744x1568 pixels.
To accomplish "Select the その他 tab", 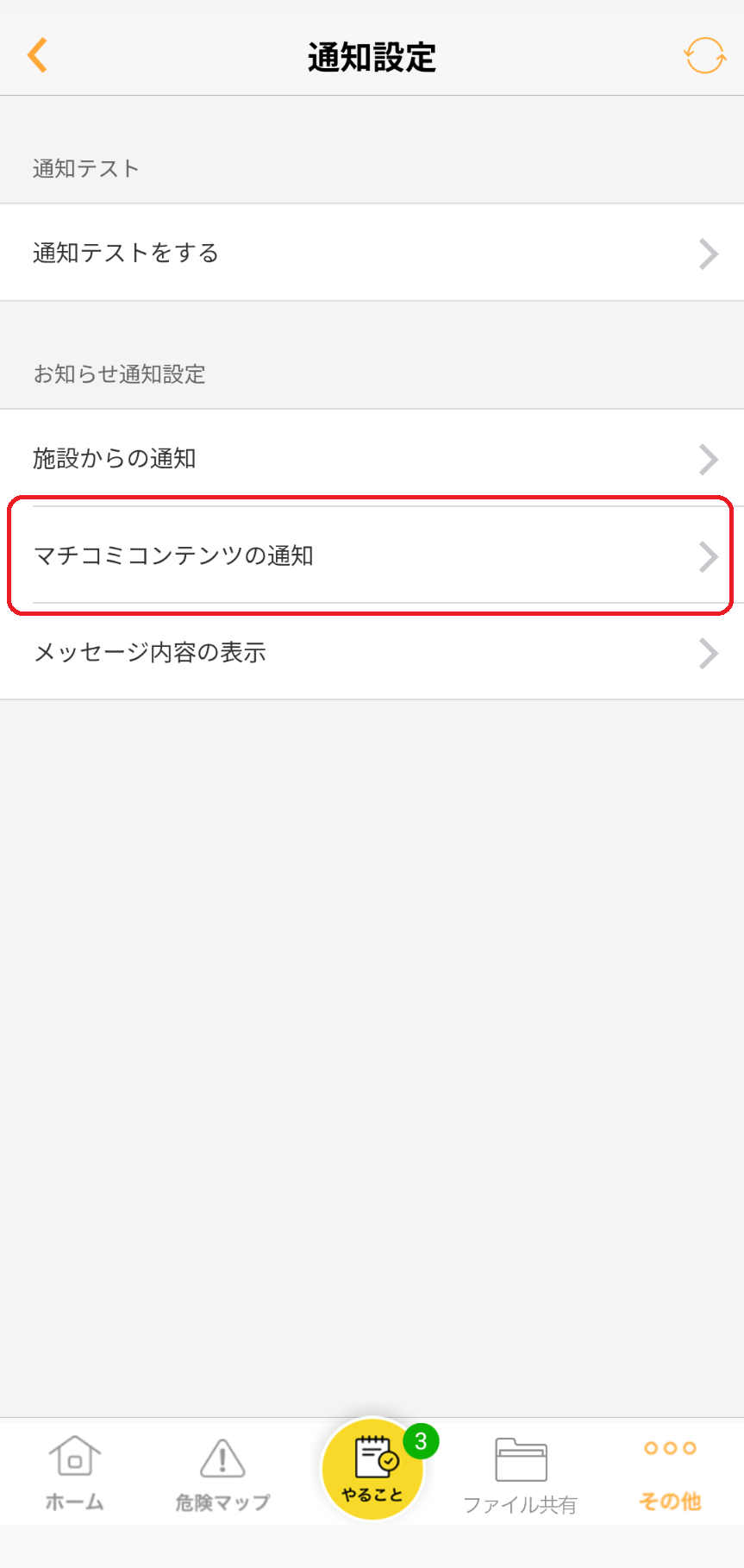I will coord(670,1473).
